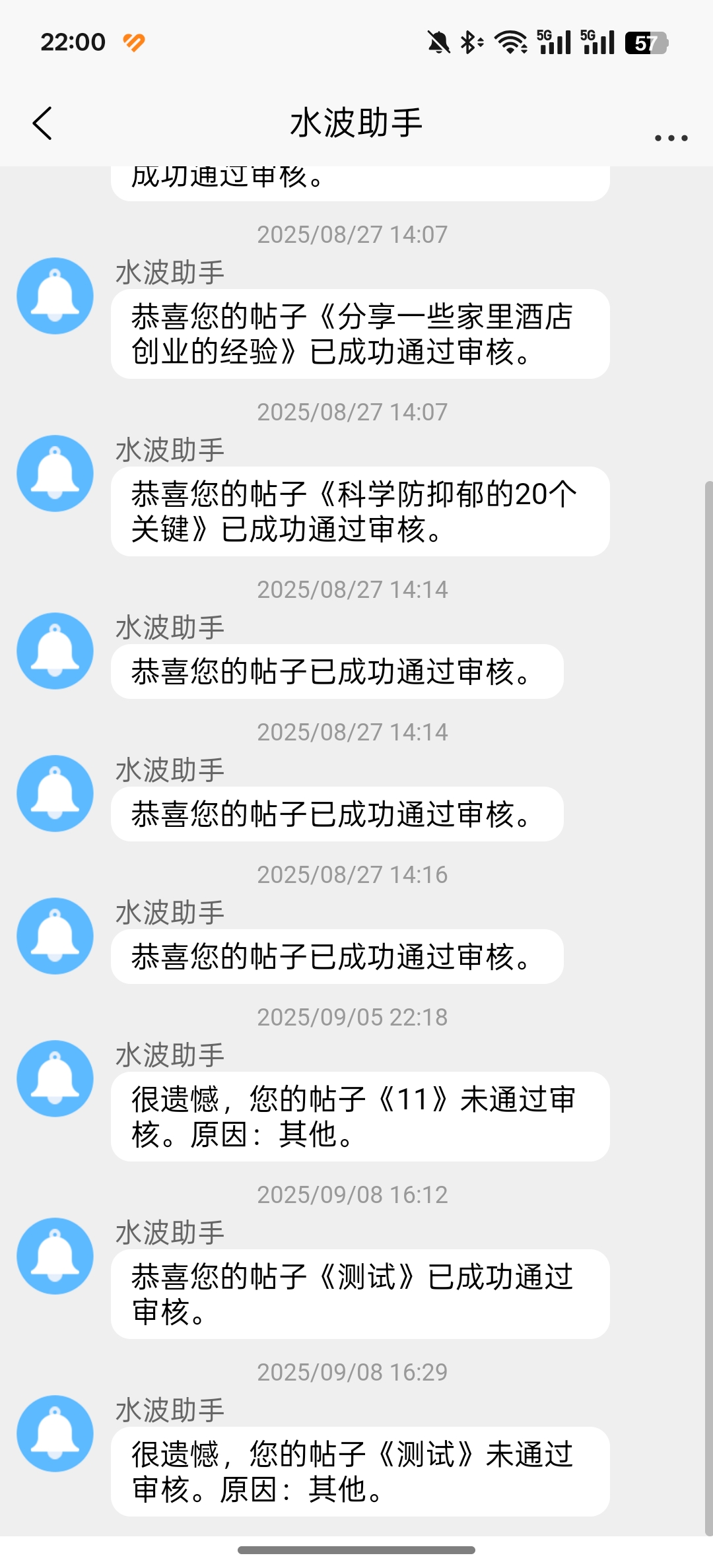Viewport: 713px width, 1568px height.
Task: Tap the bell avatar beside the 《科学防抑郁的20个关键》 message
Action: (x=55, y=473)
